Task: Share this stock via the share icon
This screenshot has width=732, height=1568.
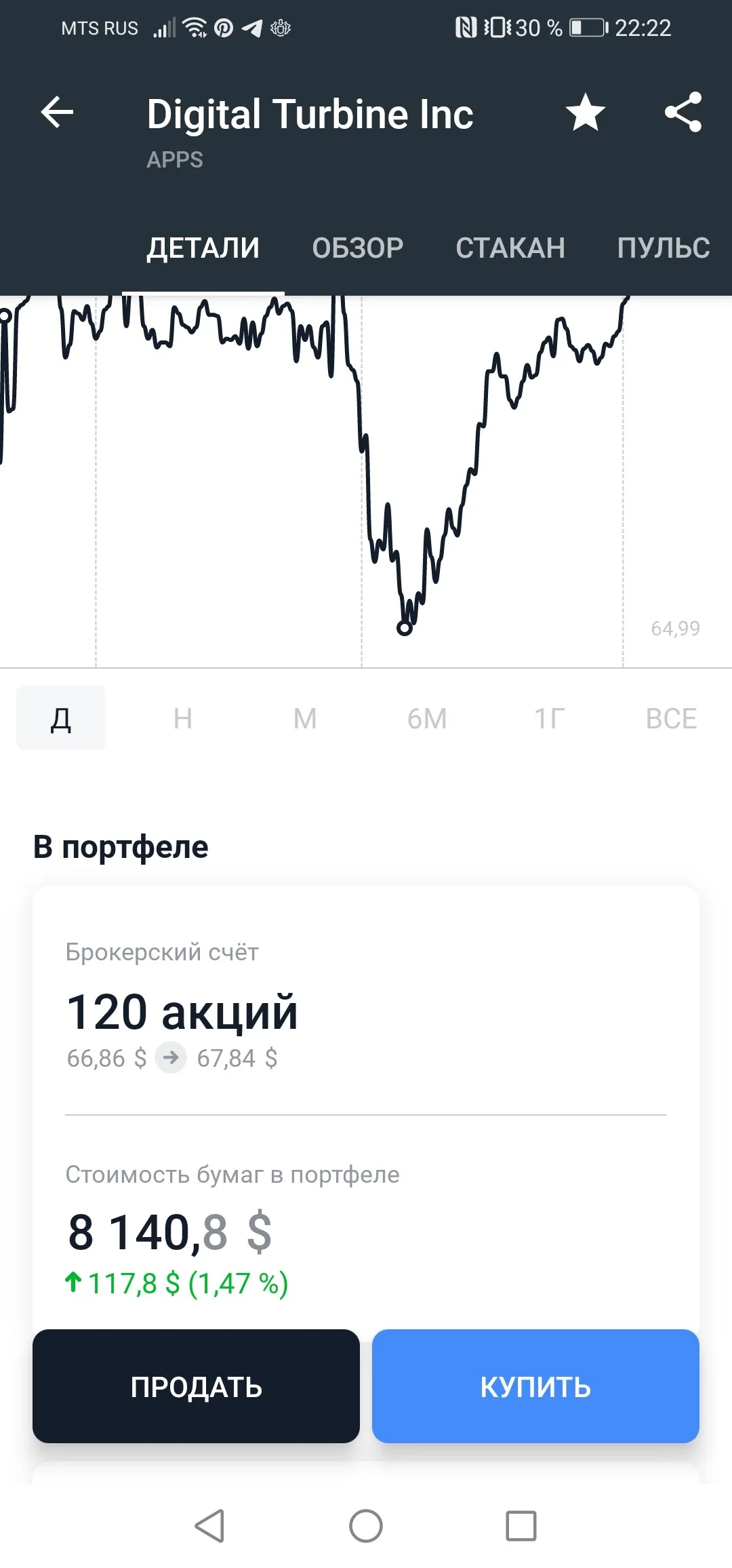Action: tap(683, 112)
